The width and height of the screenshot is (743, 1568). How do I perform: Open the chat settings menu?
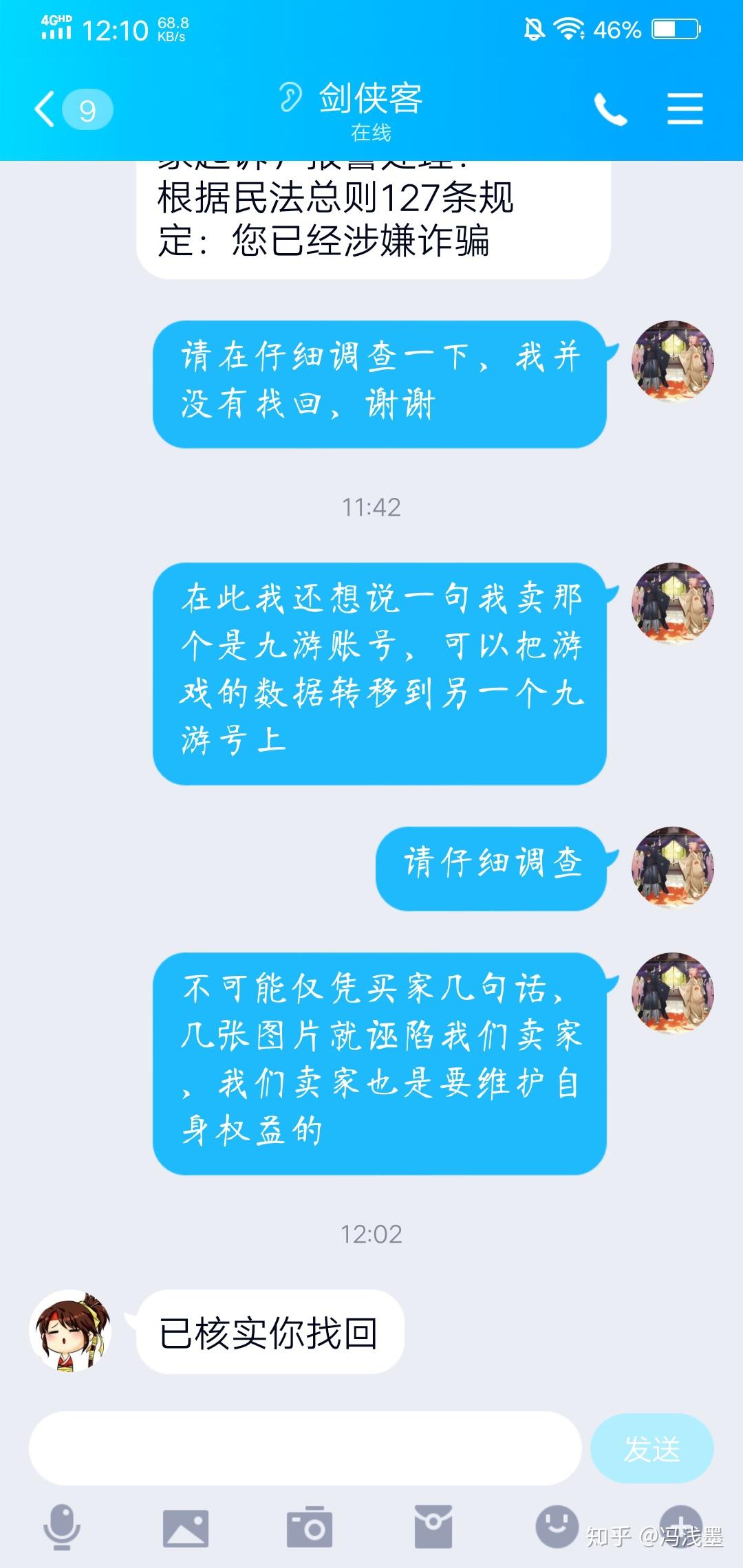(x=685, y=109)
